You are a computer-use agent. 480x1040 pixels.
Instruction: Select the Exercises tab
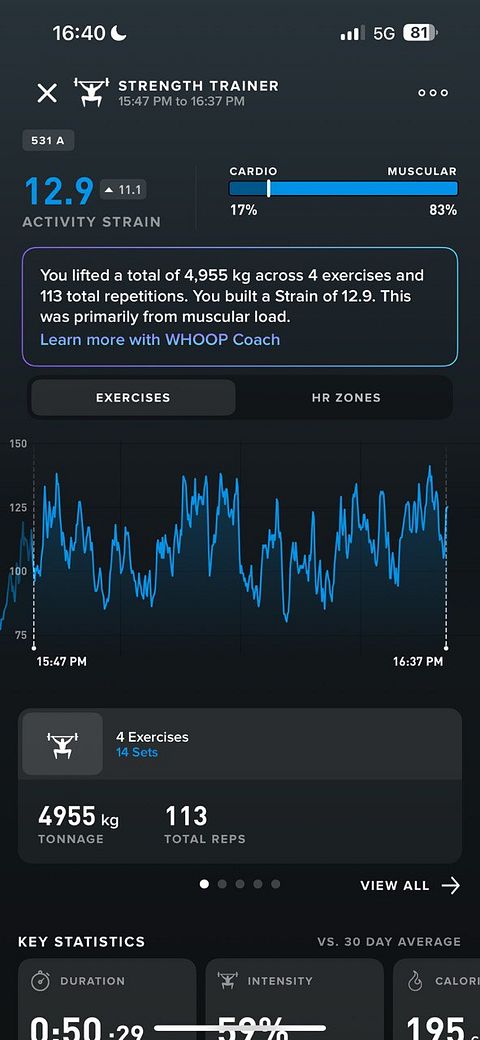pos(133,398)
